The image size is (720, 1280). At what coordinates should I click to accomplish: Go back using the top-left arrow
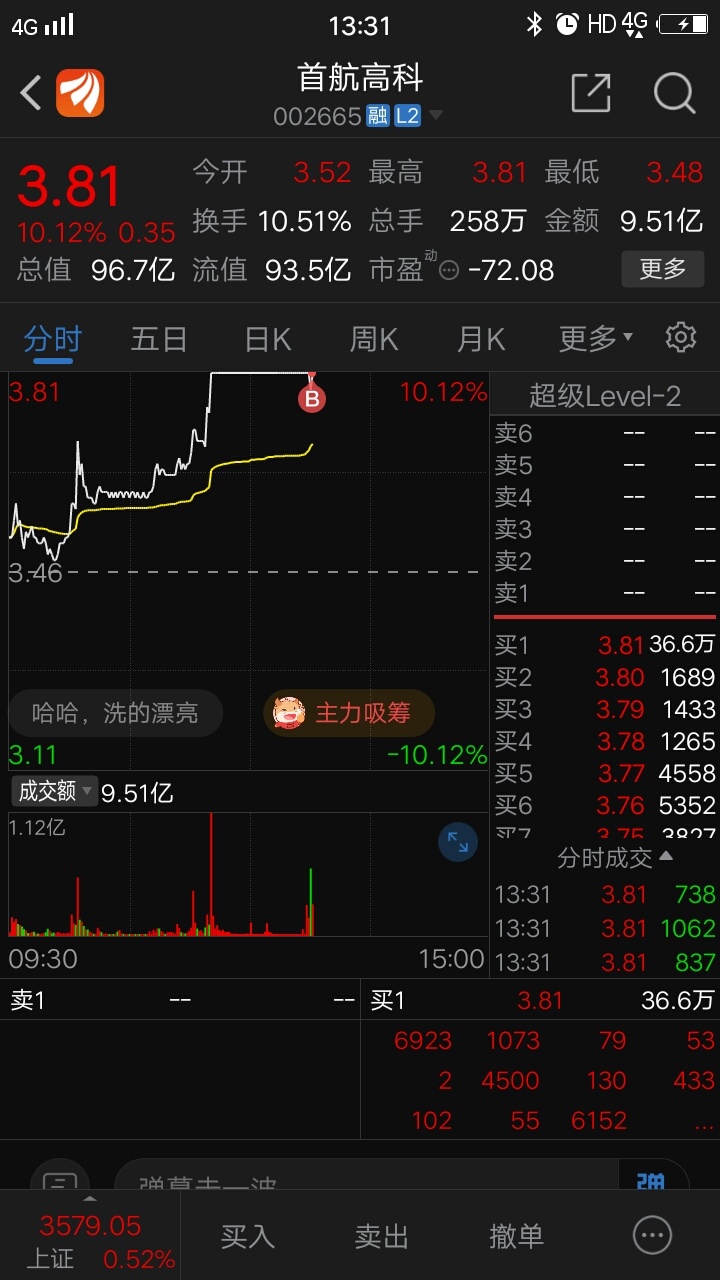(31, 93)
